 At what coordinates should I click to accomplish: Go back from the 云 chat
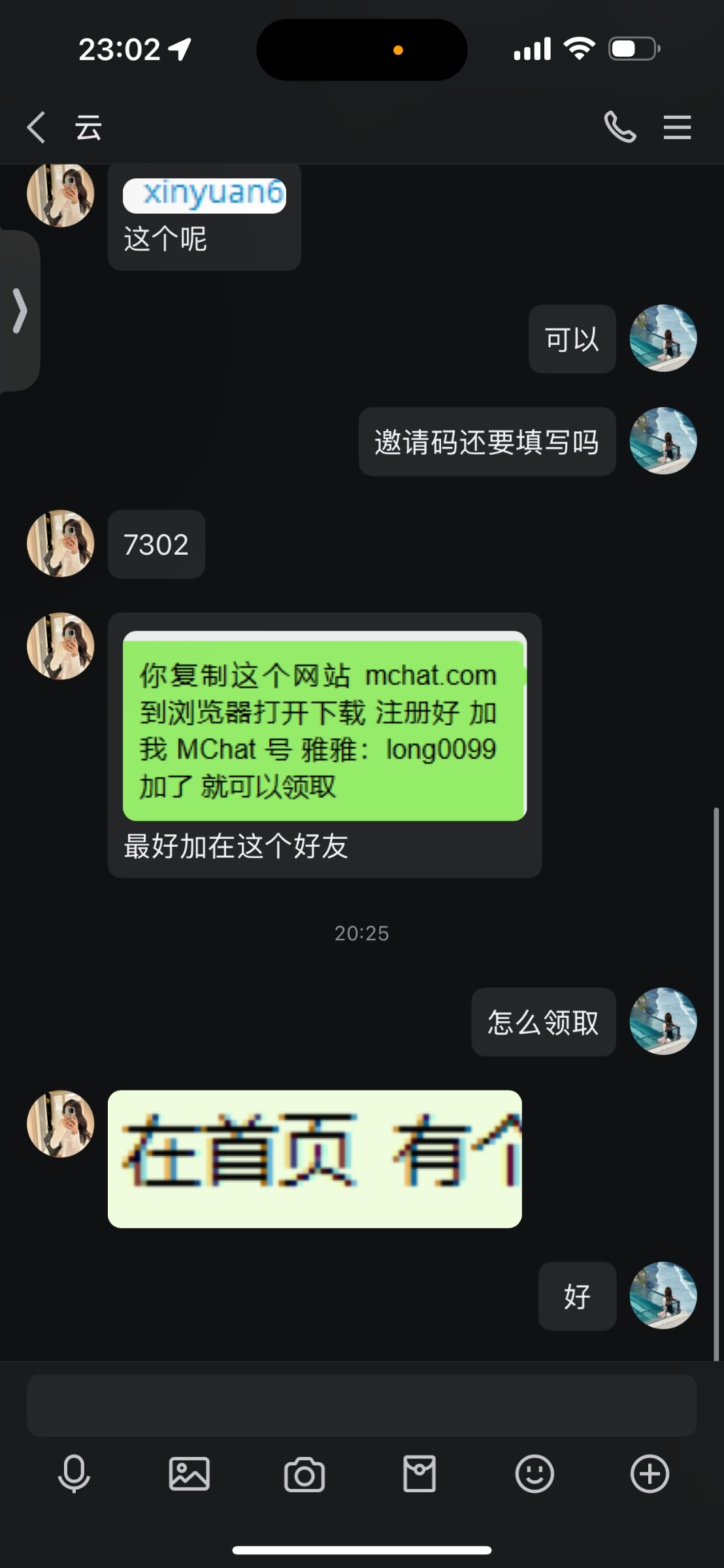(x=37, y=127)
